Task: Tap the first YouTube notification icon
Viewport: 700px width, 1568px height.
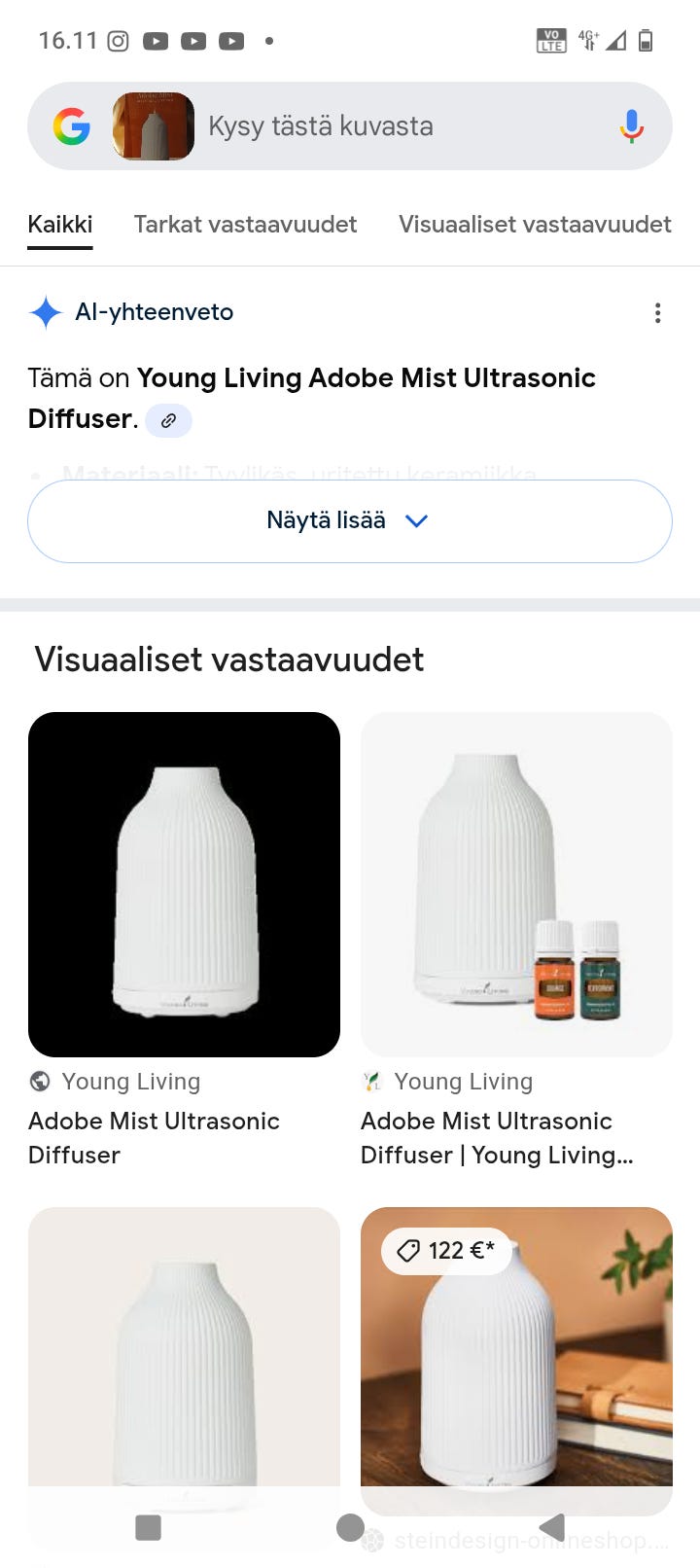Action: click(x=156, y=41)
